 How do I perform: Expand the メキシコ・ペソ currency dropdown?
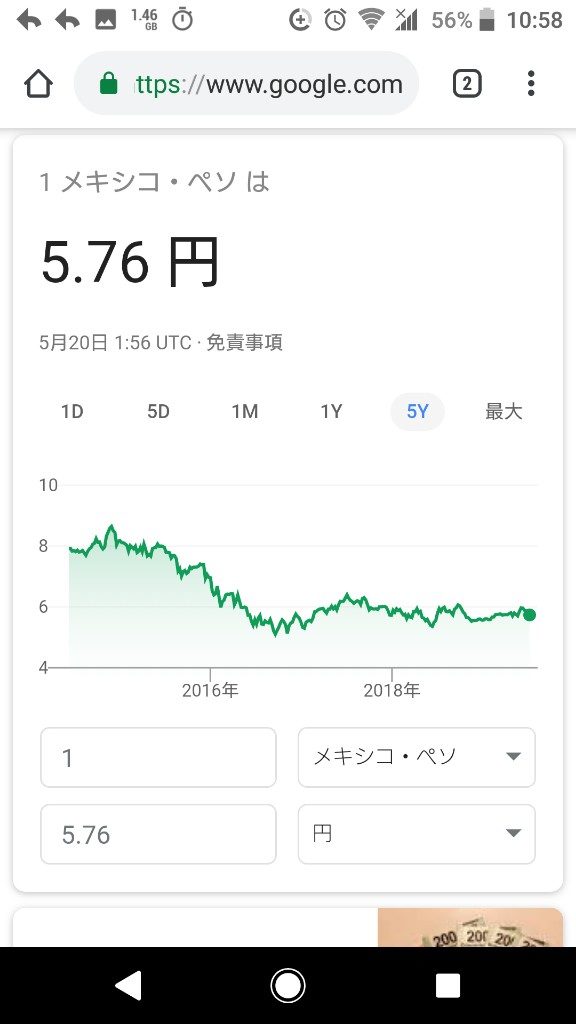coord(417,758)
